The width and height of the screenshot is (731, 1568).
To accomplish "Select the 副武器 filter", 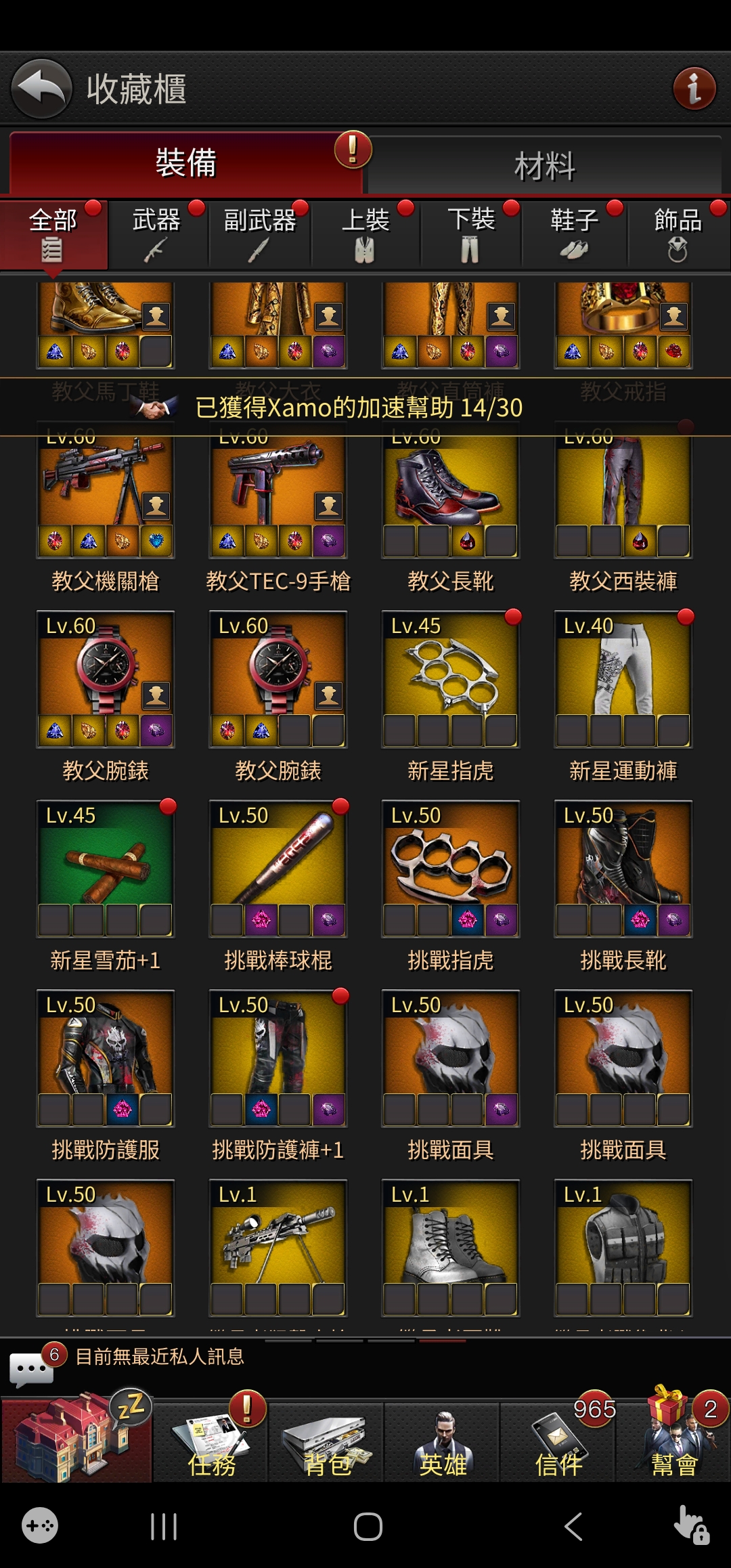I will pos(259,234).
